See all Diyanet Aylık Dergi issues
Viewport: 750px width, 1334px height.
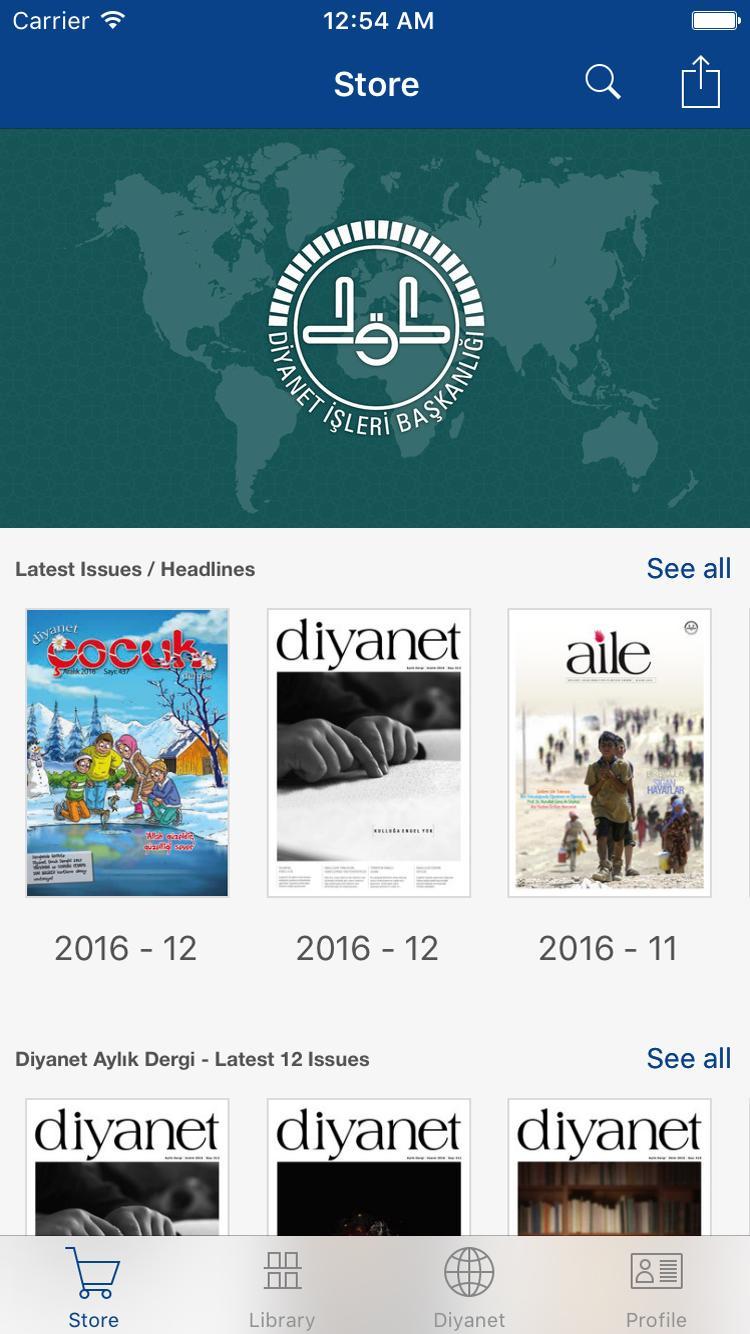tap(688, 1058)
